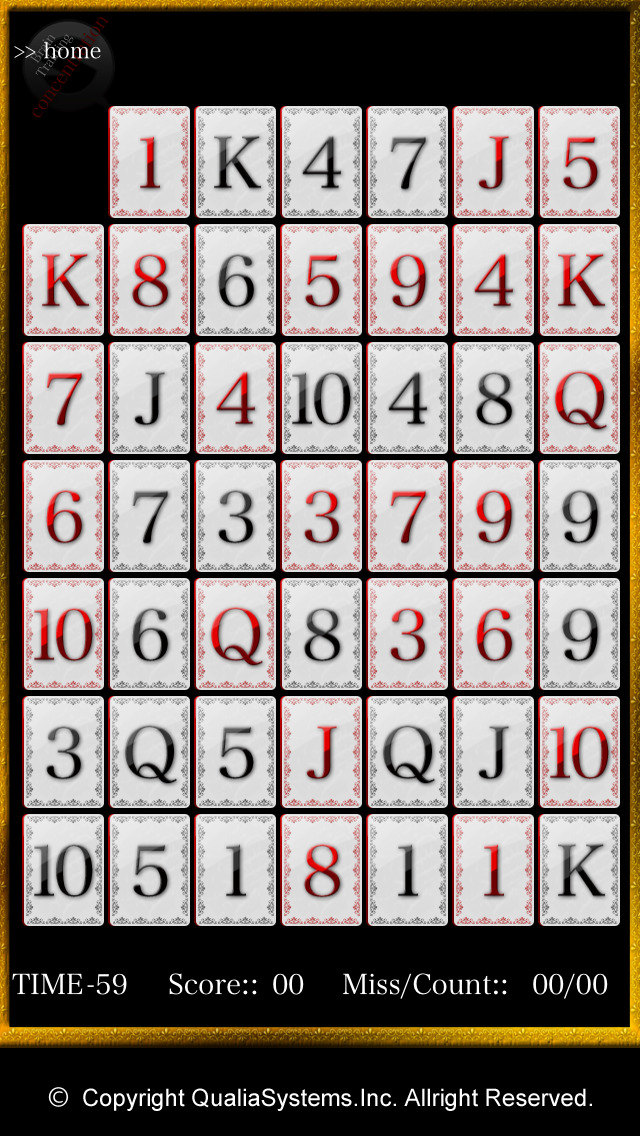Choose black 6 between red 10 and red Q
Screen dimensions: 640x1136
[149, 634]
